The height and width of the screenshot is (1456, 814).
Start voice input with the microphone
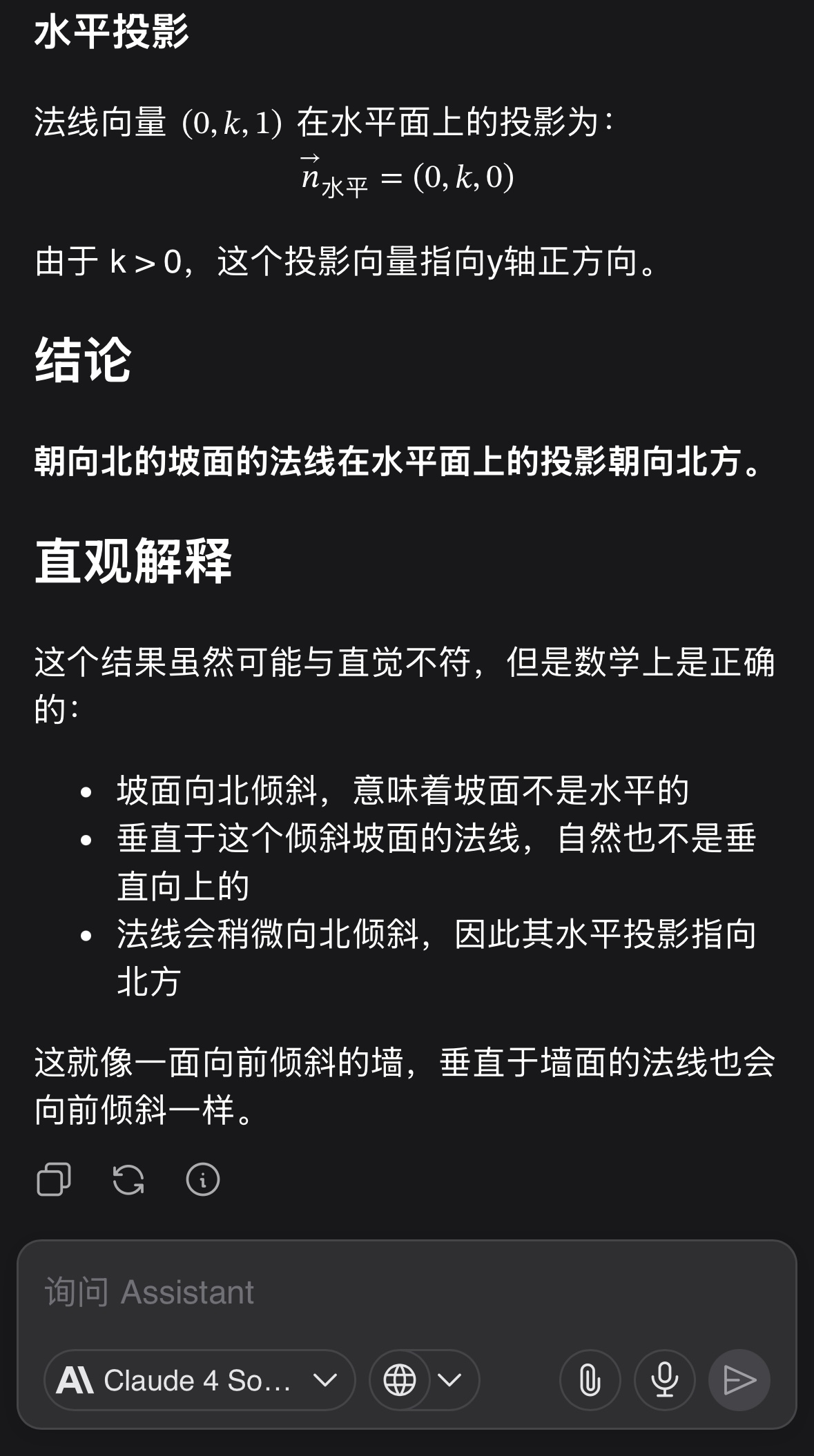pyautogui.click(x=664, y=1380)
